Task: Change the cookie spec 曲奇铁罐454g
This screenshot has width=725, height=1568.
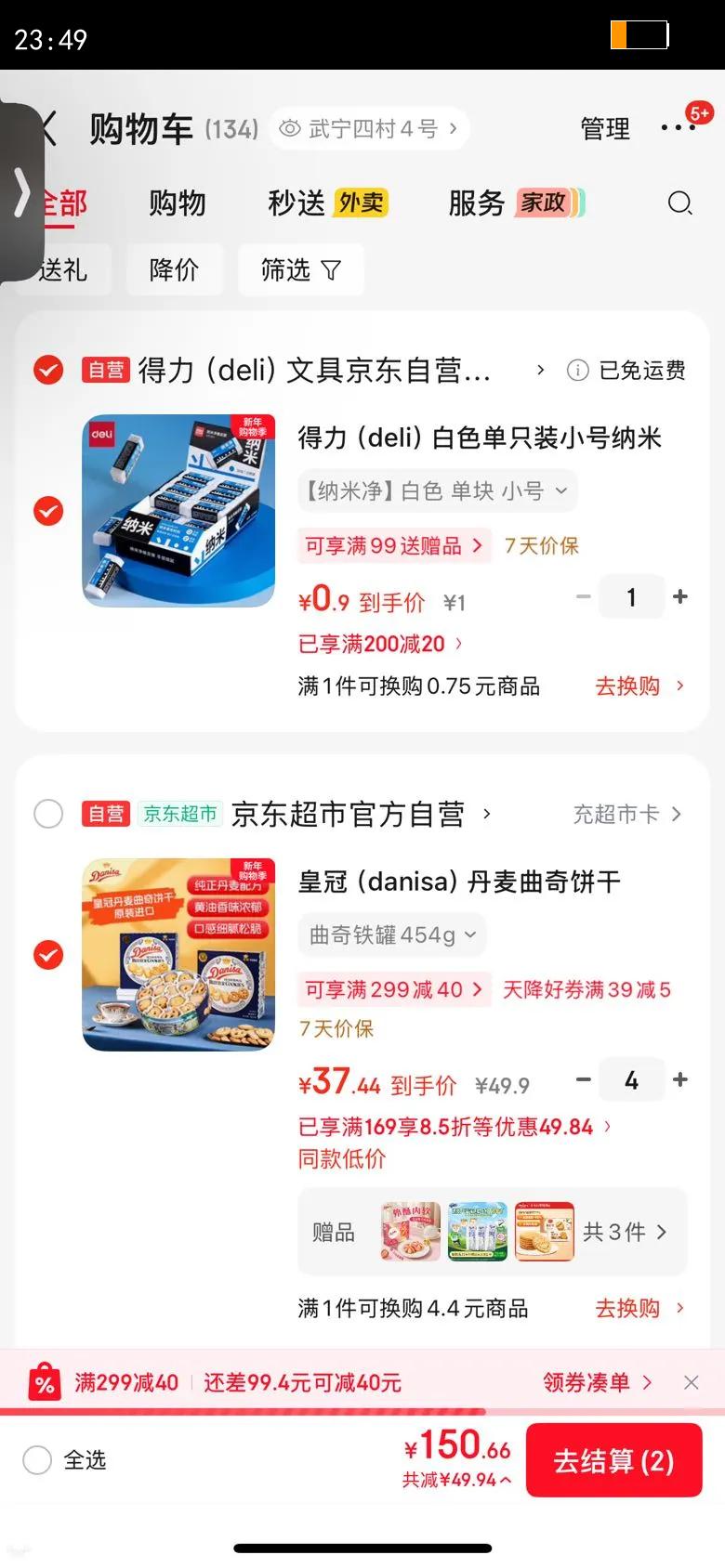Action: tap(391, 934)
